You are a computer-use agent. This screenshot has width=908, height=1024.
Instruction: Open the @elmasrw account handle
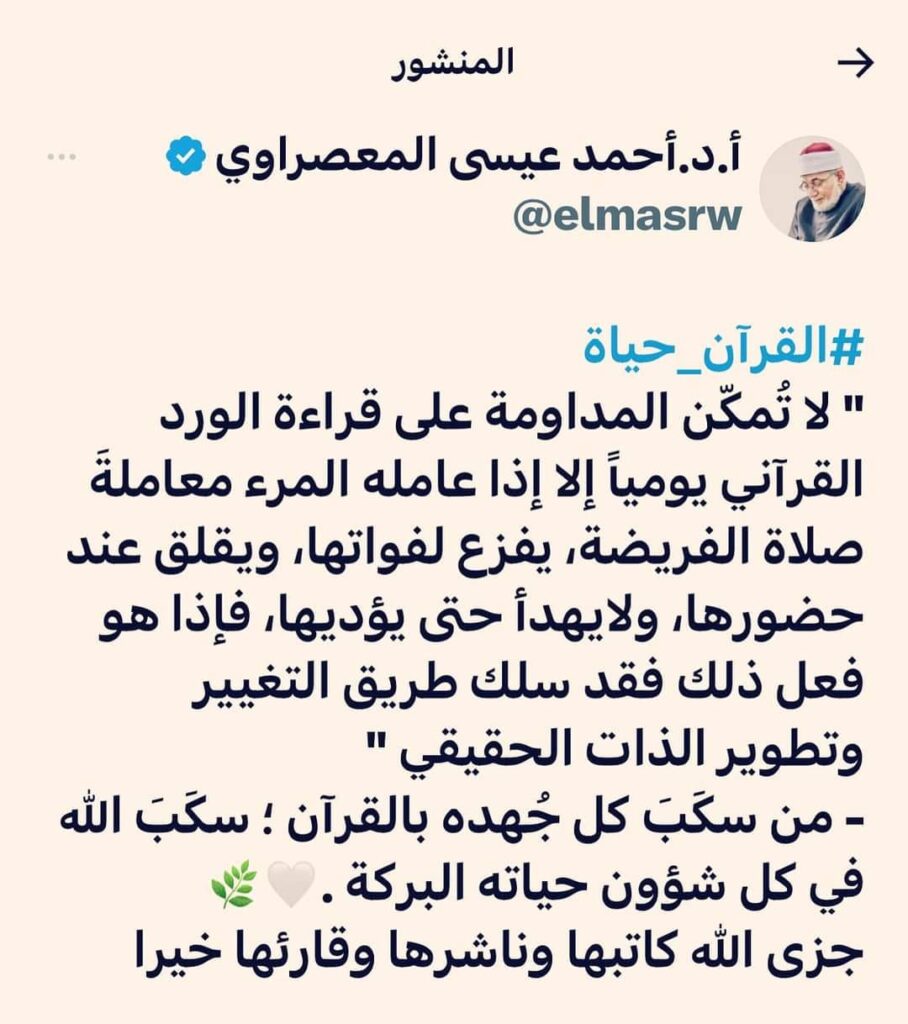click(x=627, y=216)
